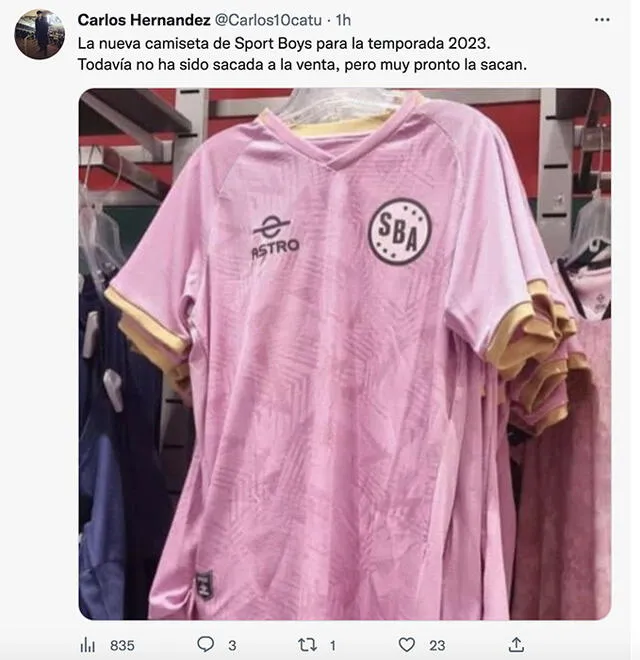Like Carlos Hernandez's tweet
Screen dimensions: 640x660
[407, 645]
